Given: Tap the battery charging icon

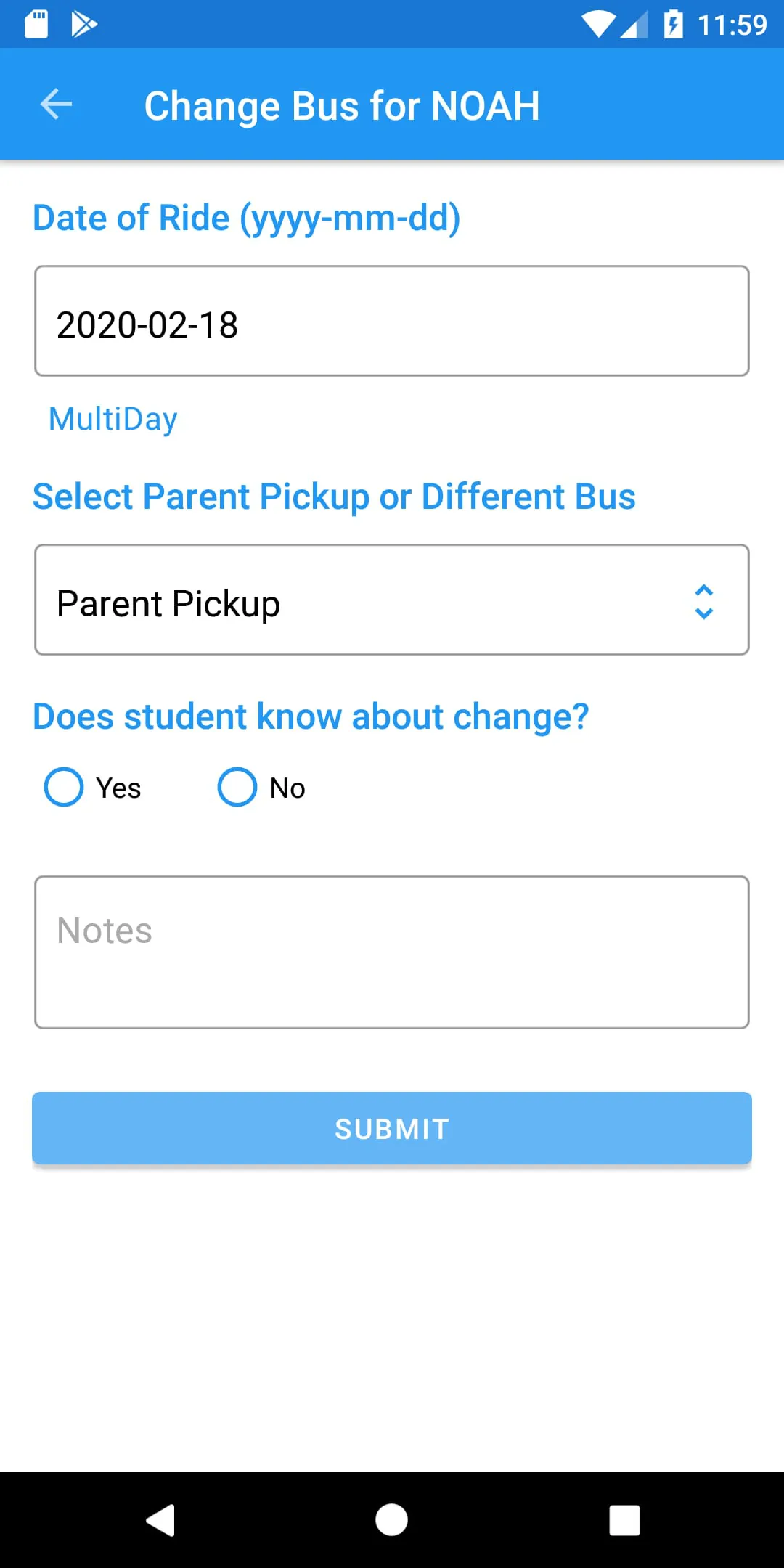Looking at the screenshot, I should [674, 24].
